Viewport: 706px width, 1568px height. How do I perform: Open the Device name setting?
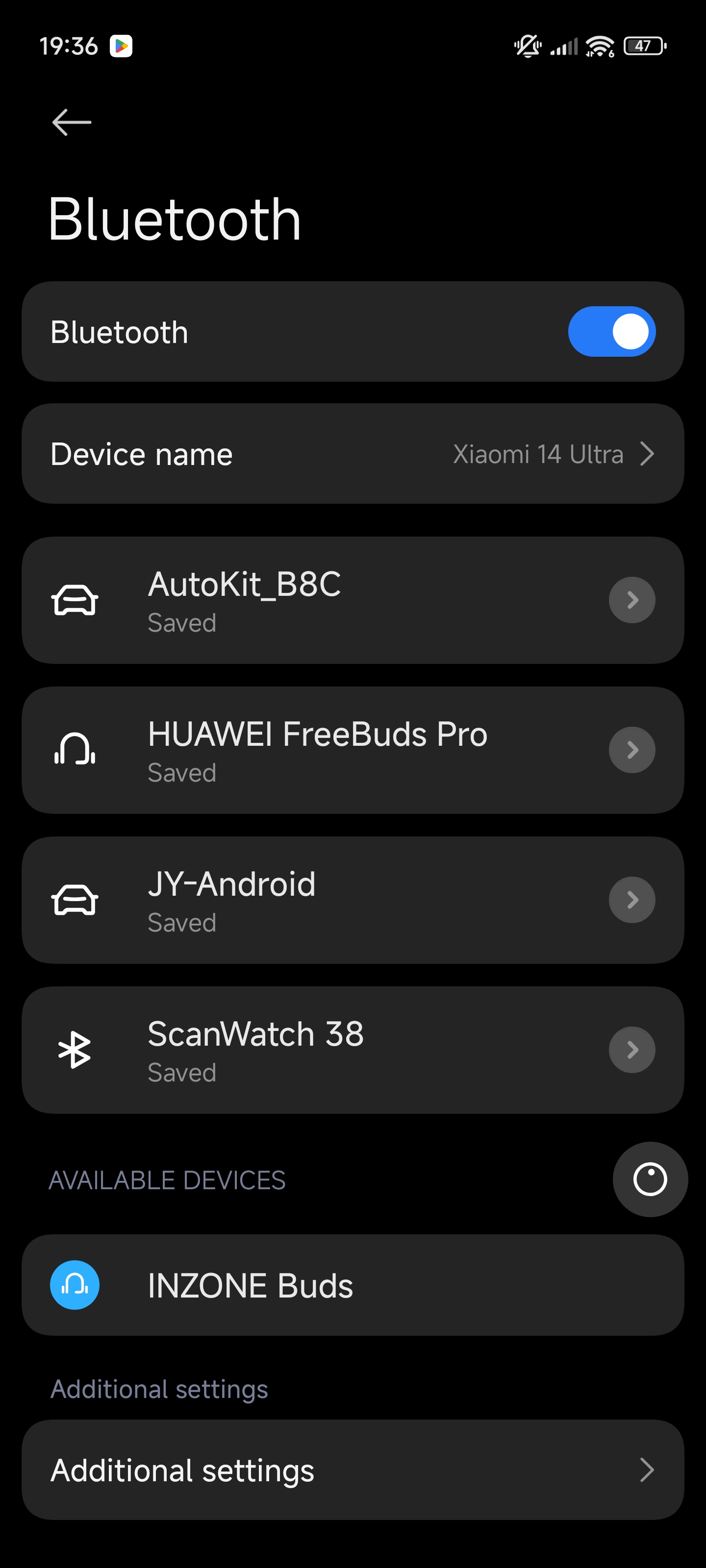pos(353,454)
